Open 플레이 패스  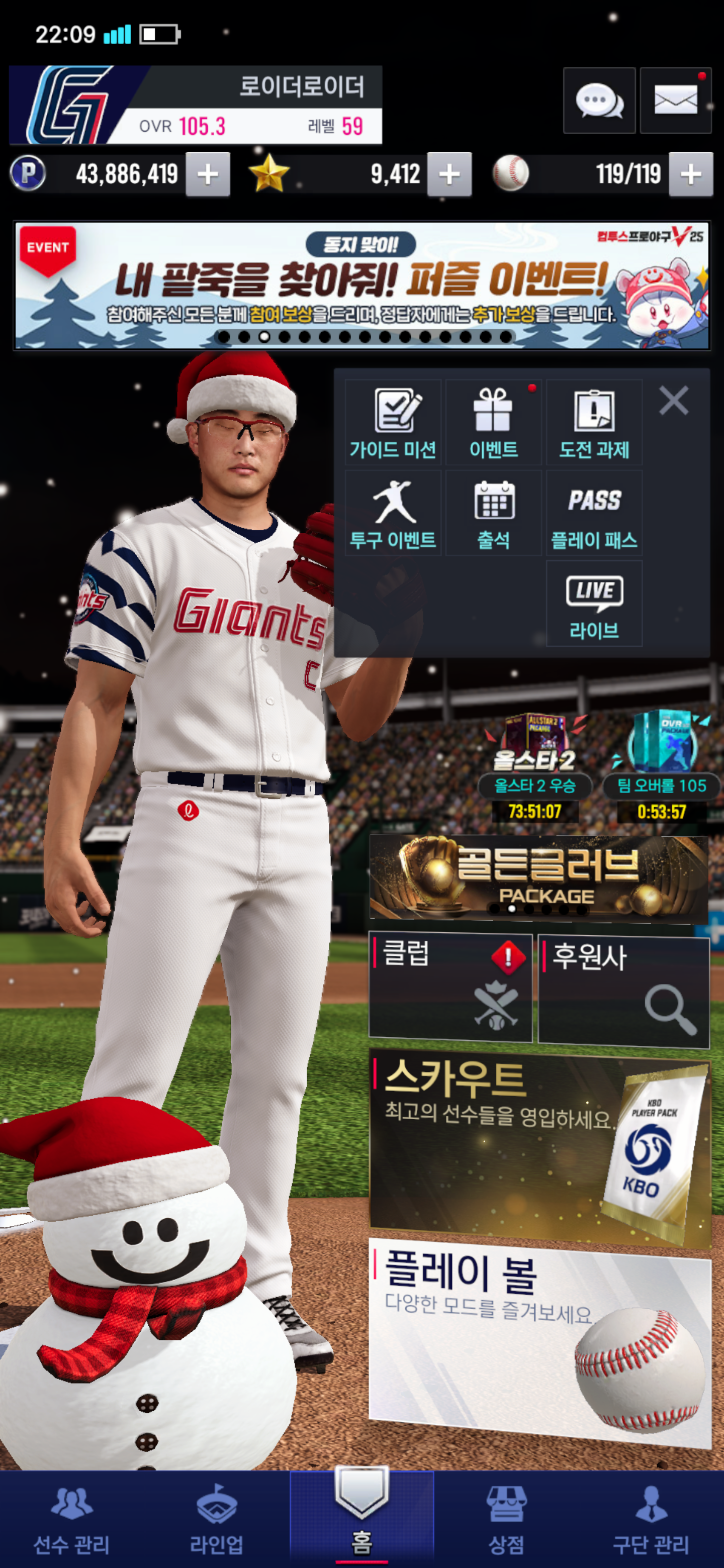point(594,513)
